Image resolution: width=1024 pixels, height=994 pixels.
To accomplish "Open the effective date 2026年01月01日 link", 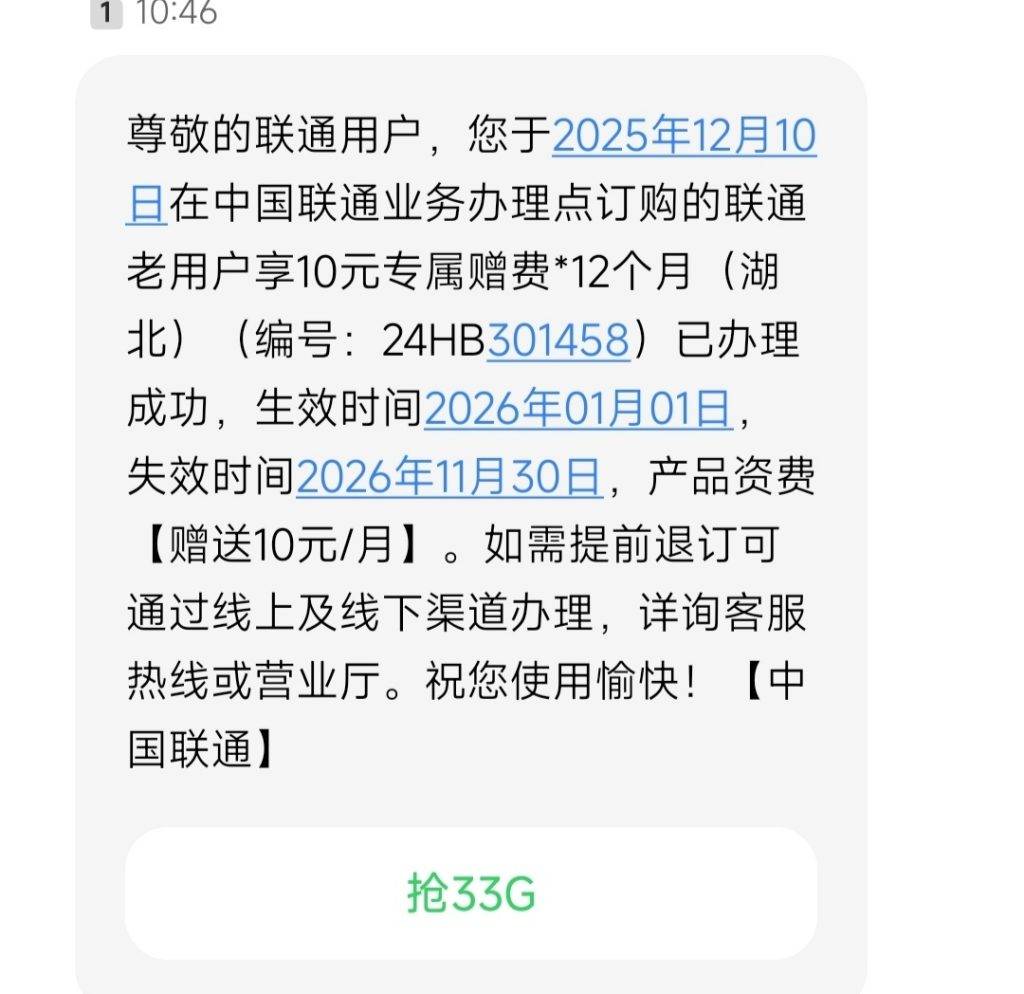I will tap(579, 411).
